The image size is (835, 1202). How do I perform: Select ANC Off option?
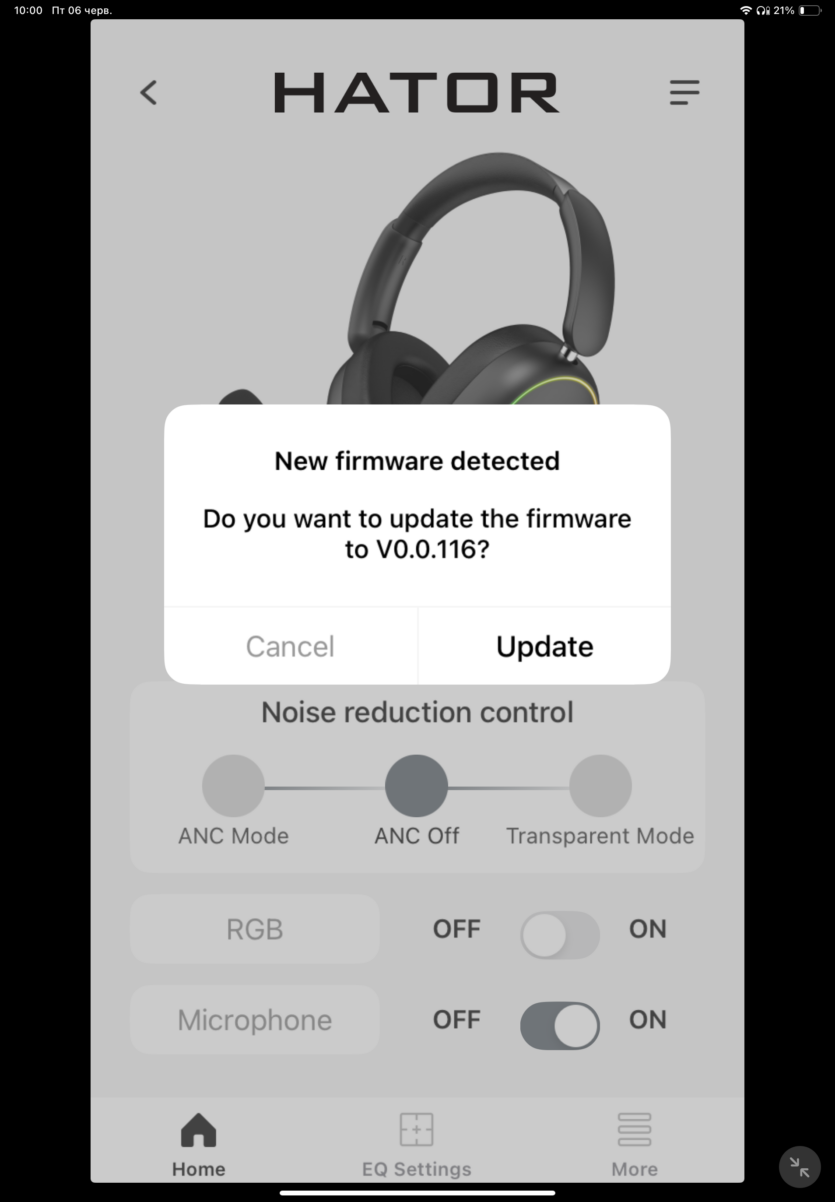416,786
